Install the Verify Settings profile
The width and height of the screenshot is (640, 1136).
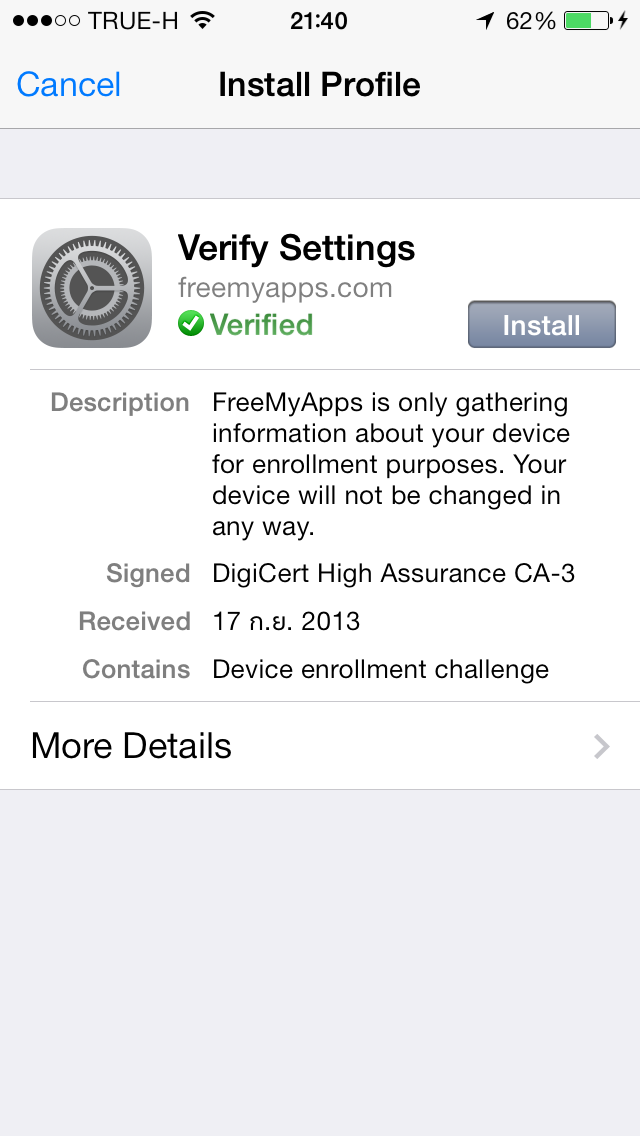[541, 325]
